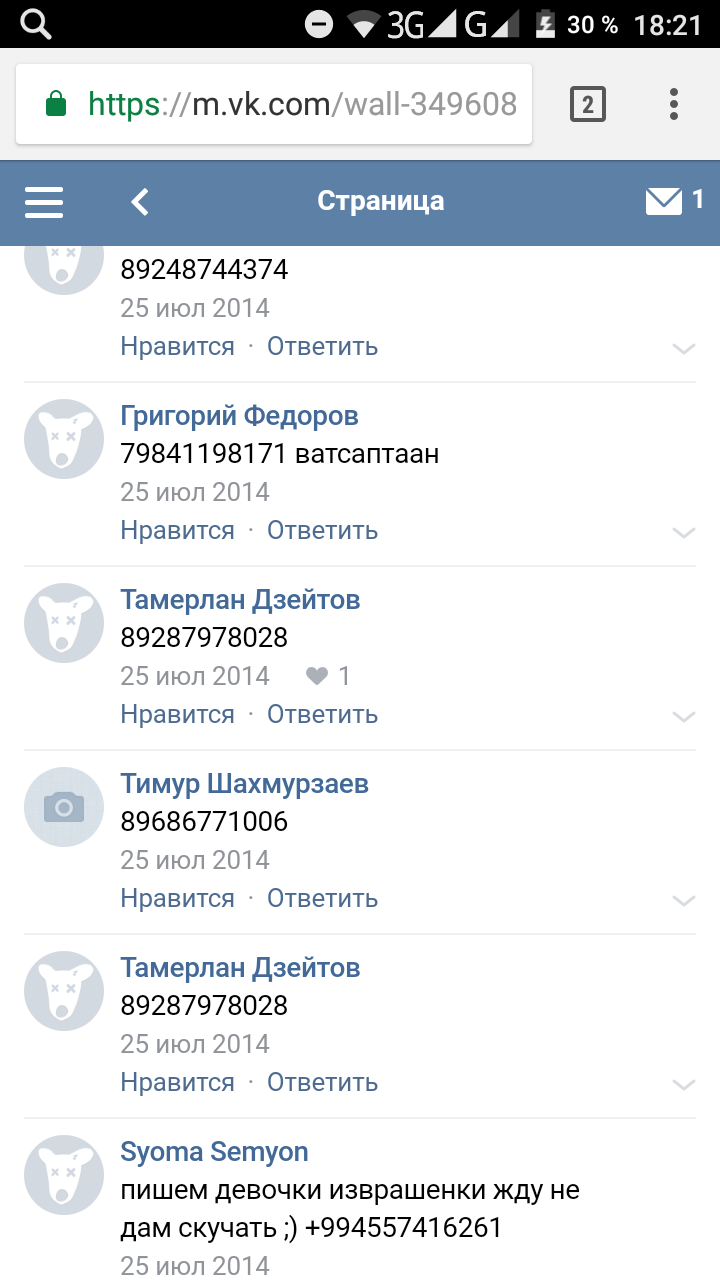Image resolution: width=720 pixels, height=1280 pixels.
Task: Open the browser tab switcher
Action: click(x=588, y=104)
